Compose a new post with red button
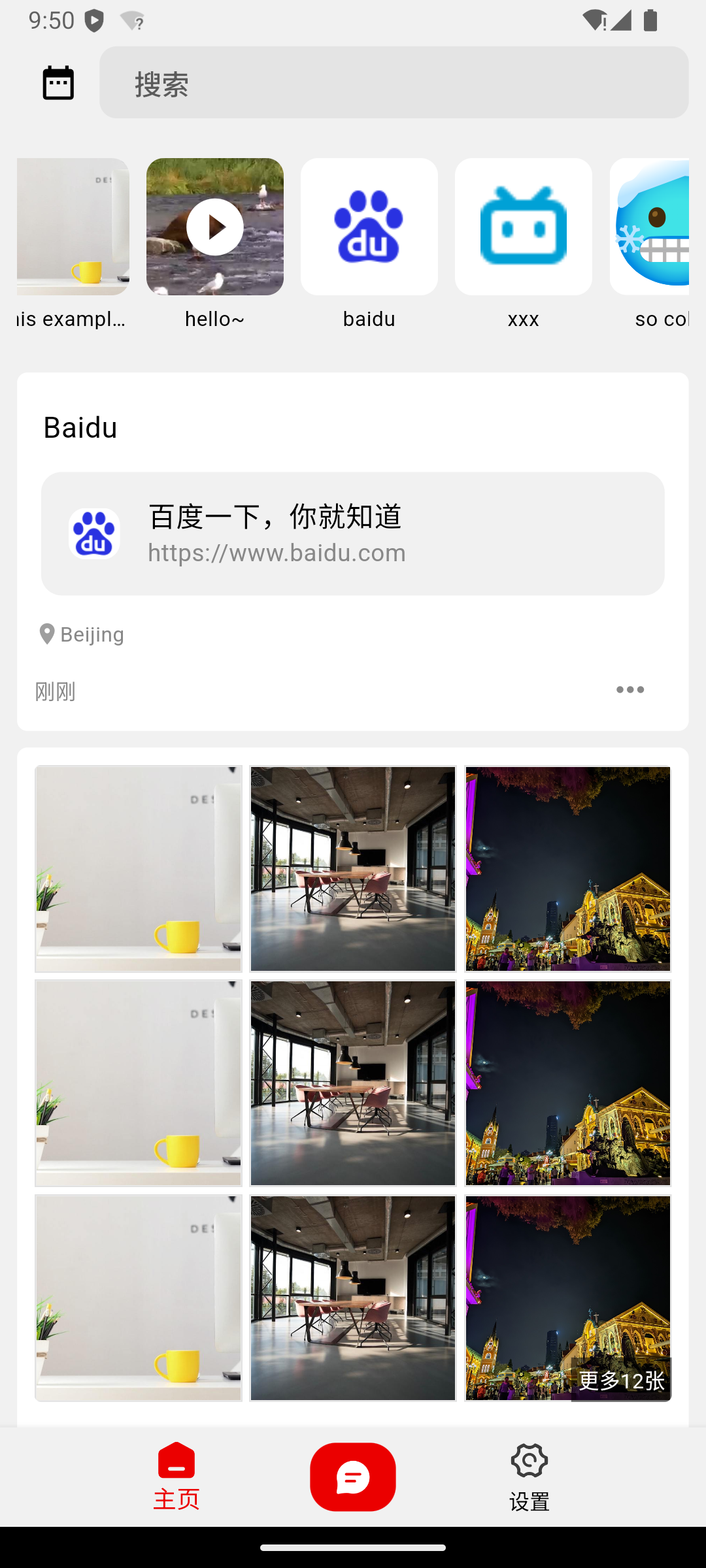 pyautogui.click(x=353, y=1477)
